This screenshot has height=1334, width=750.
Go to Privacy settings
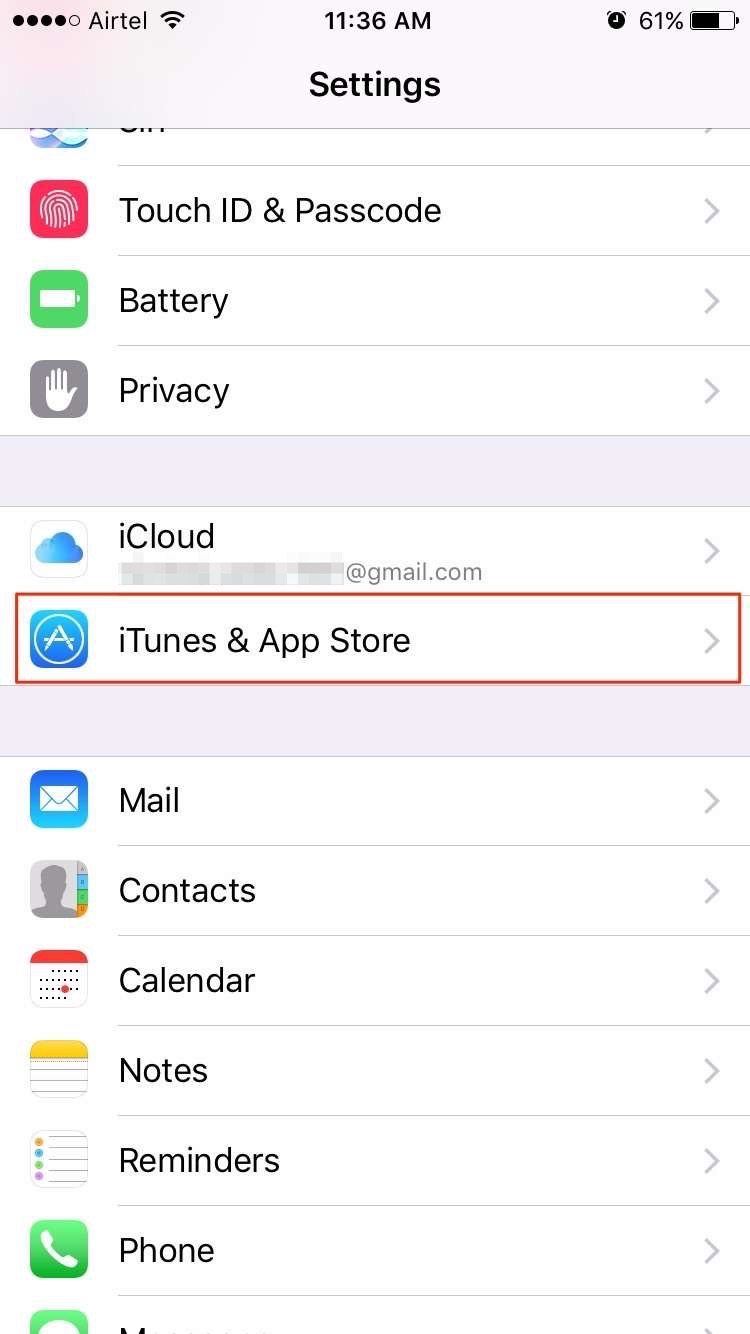(375, 390)
